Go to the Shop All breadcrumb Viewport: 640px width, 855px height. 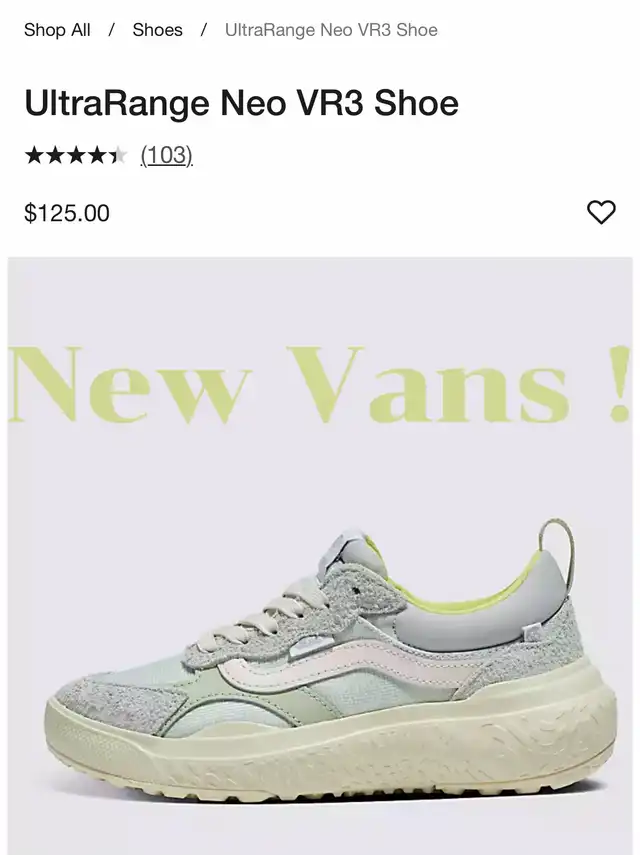57,30
